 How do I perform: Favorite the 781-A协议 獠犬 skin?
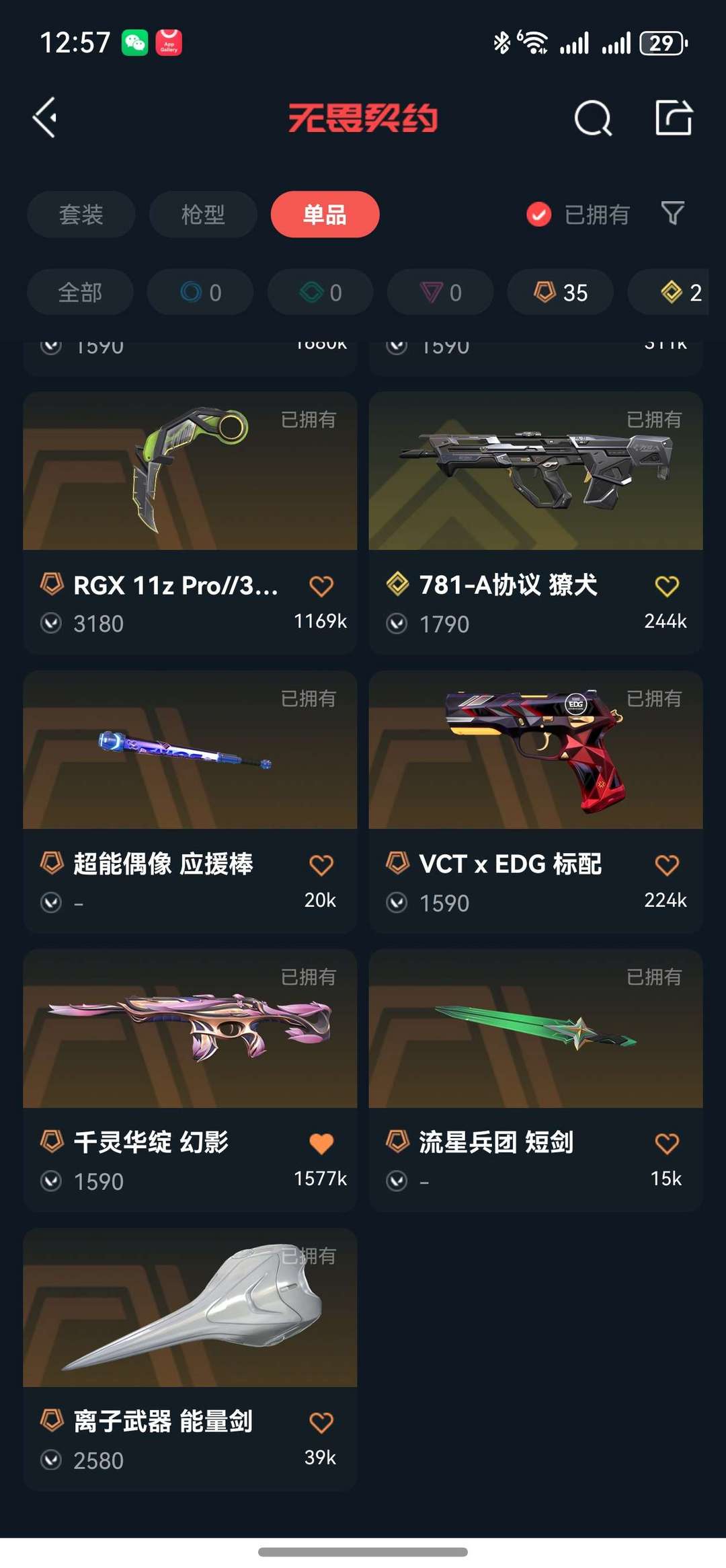point(667,586)
